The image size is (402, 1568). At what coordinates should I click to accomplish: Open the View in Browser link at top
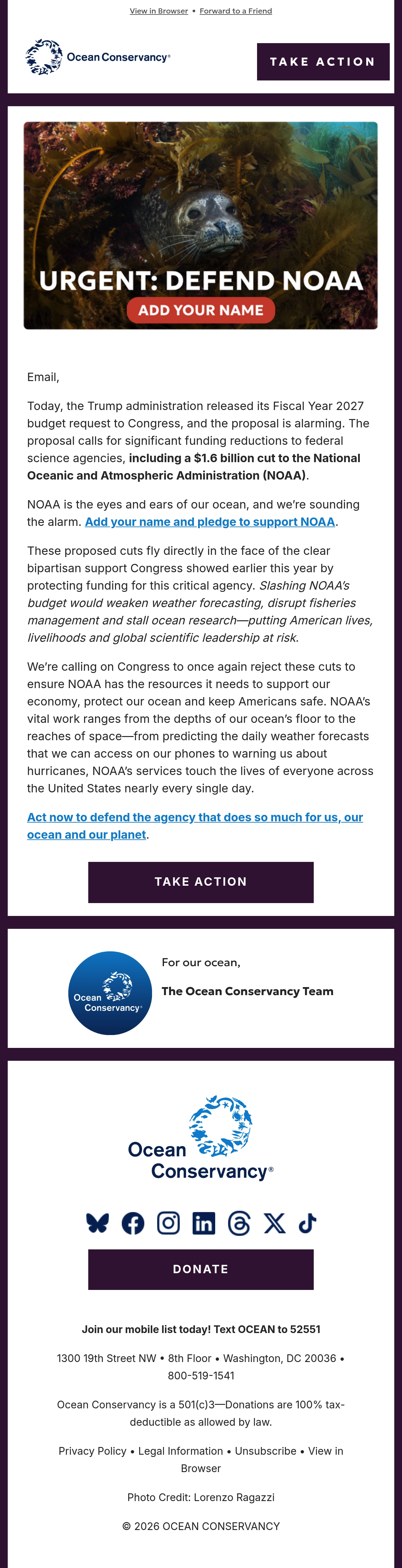tap(158, 11)
